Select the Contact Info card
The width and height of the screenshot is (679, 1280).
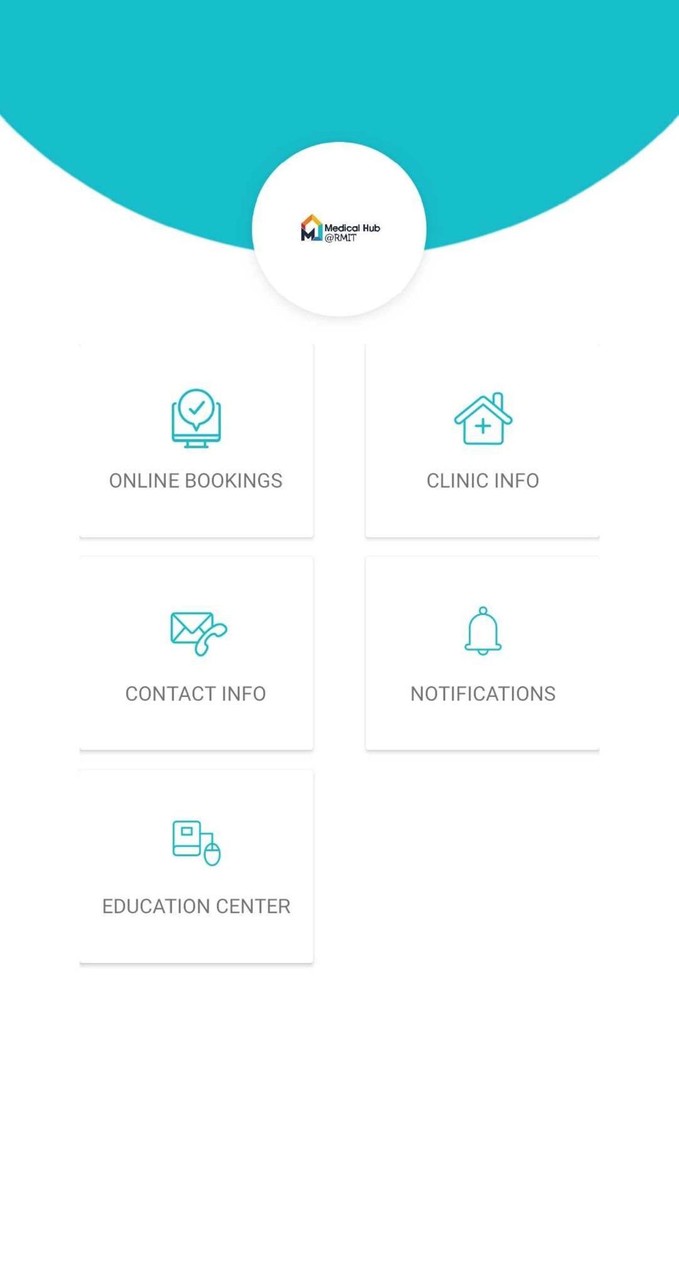[x=196, y=653]
